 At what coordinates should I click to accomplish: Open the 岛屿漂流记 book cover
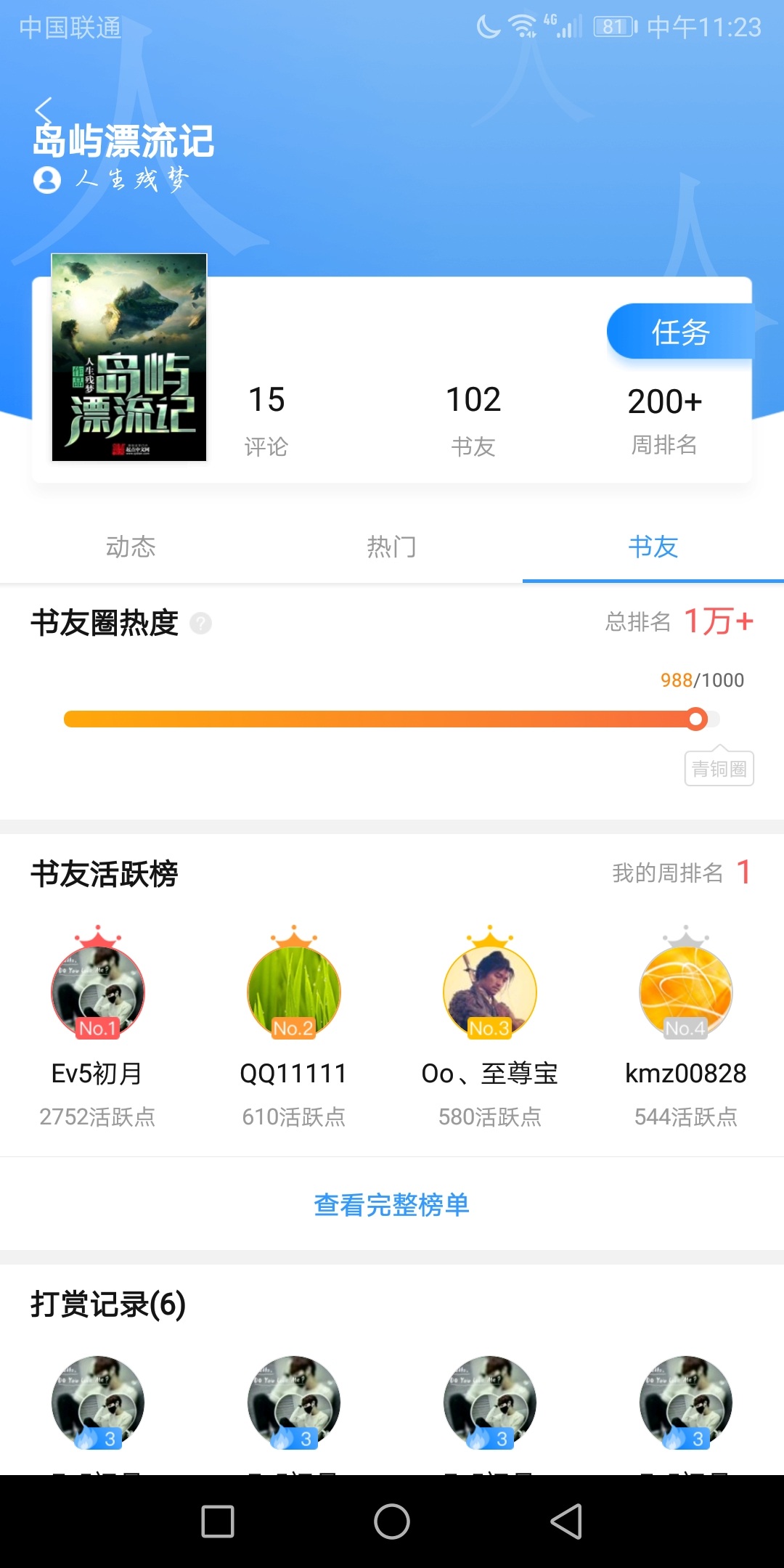129,357
